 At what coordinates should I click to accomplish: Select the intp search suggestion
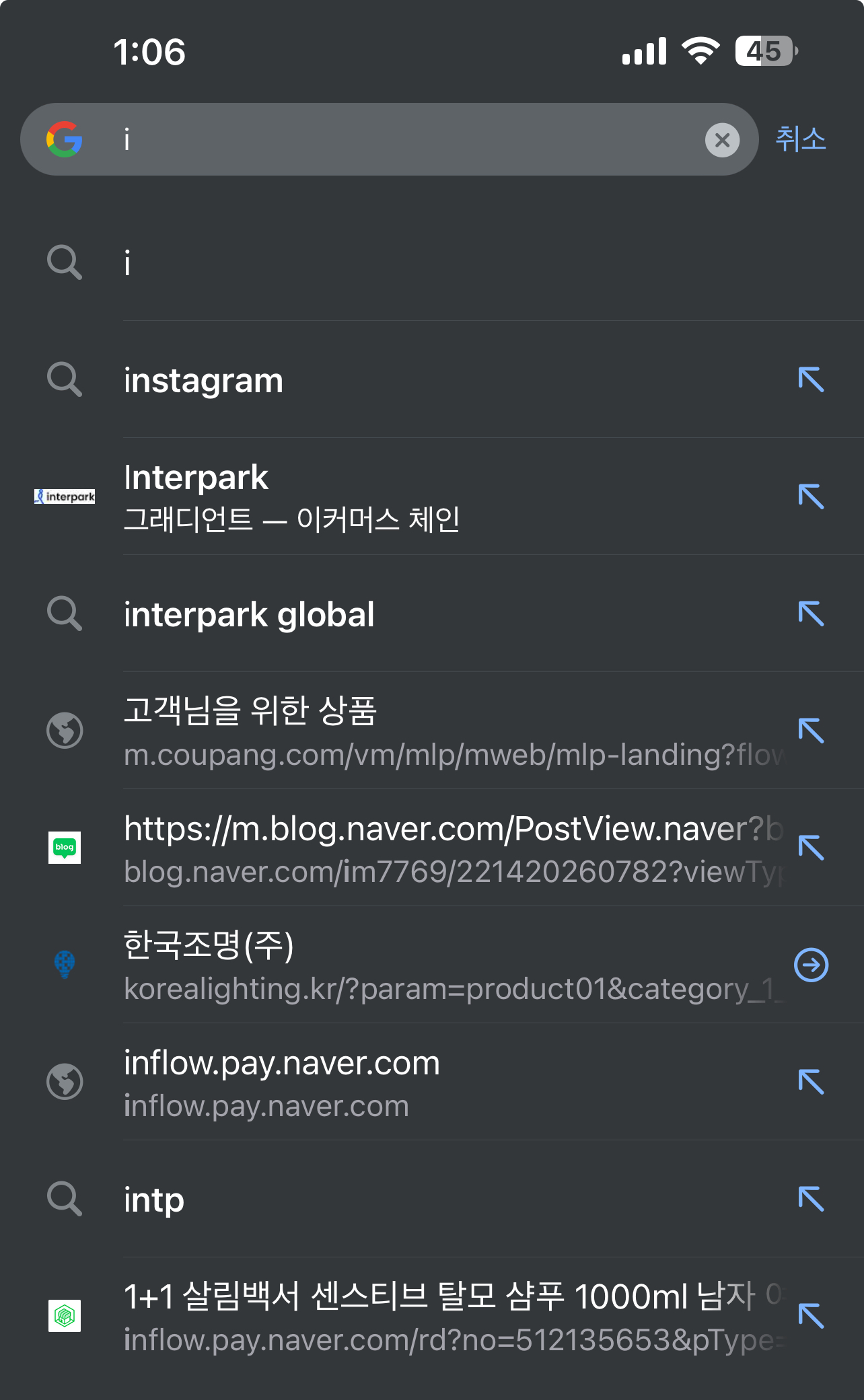pyautogui.click(x=404, y=1200)
